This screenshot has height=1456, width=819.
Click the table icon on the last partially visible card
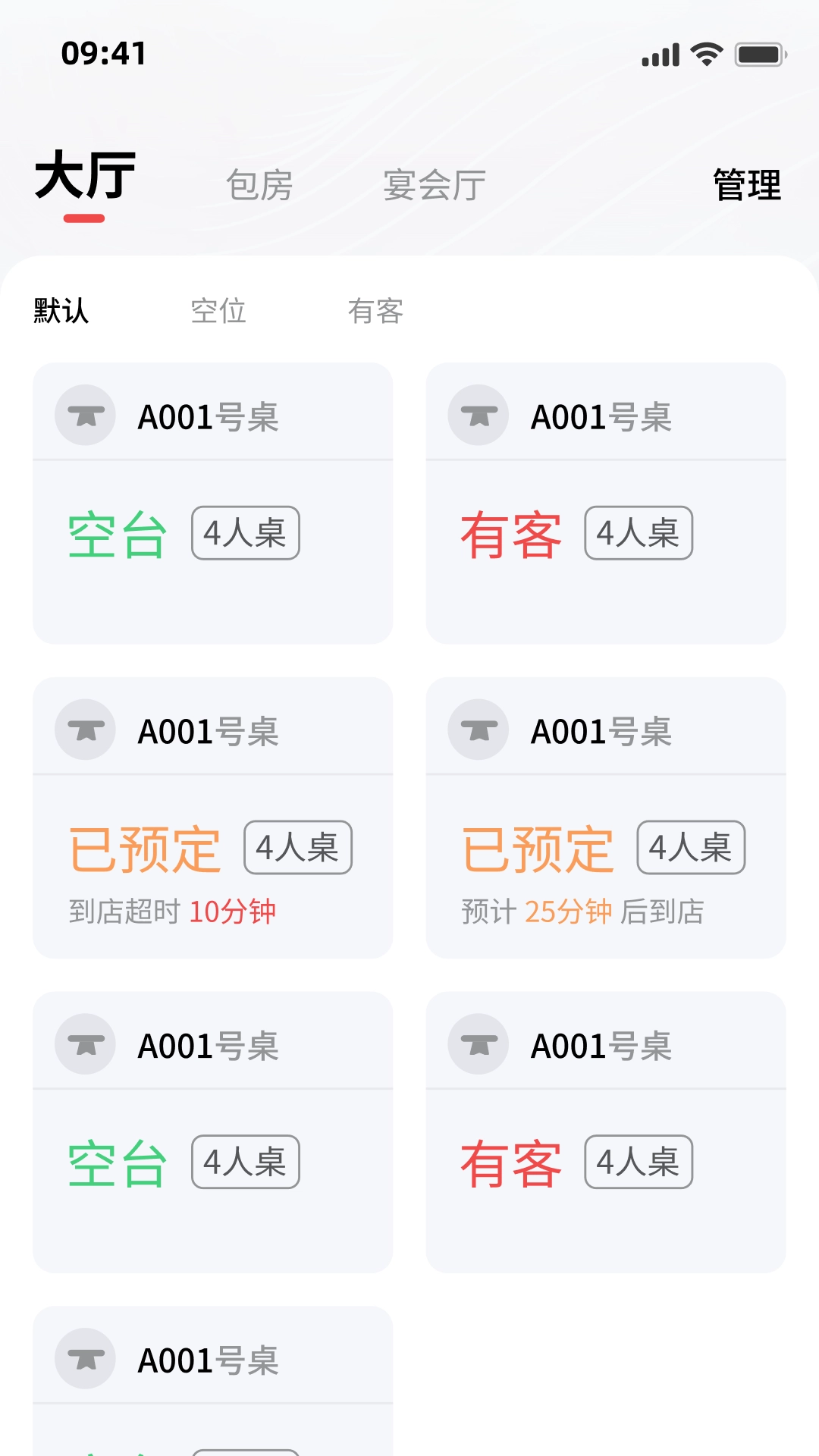click(x=85, y=1359)
